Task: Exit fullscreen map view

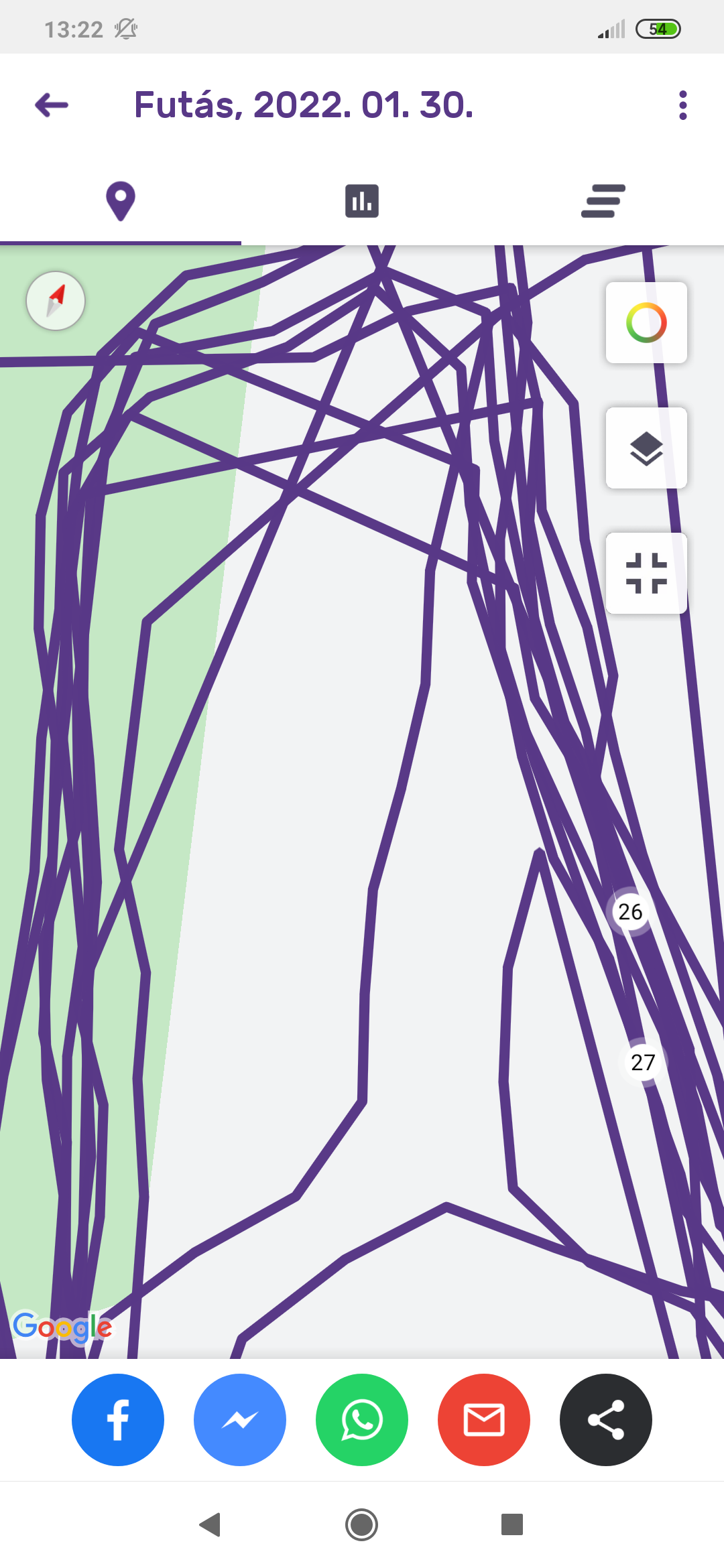Action: 646,574
